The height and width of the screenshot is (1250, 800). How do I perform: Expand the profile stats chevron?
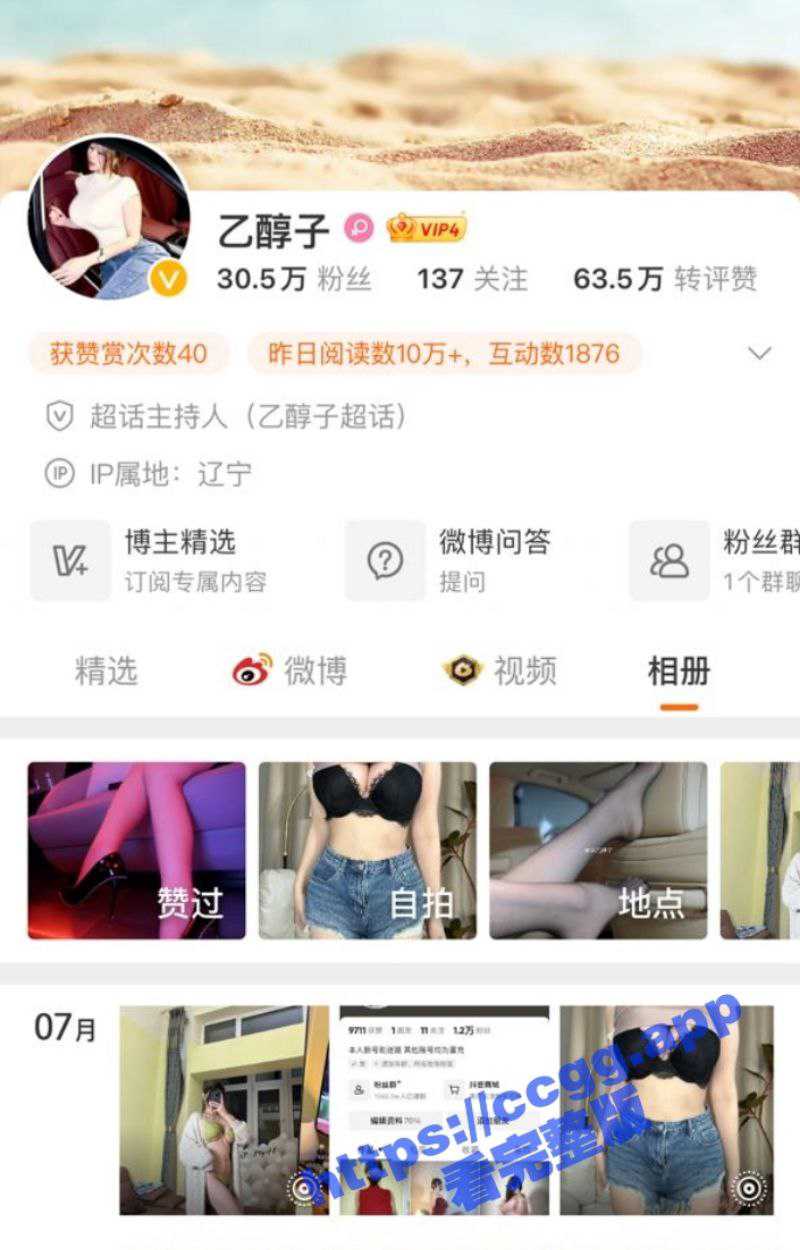pyautogui.click(x=760, y=353)
